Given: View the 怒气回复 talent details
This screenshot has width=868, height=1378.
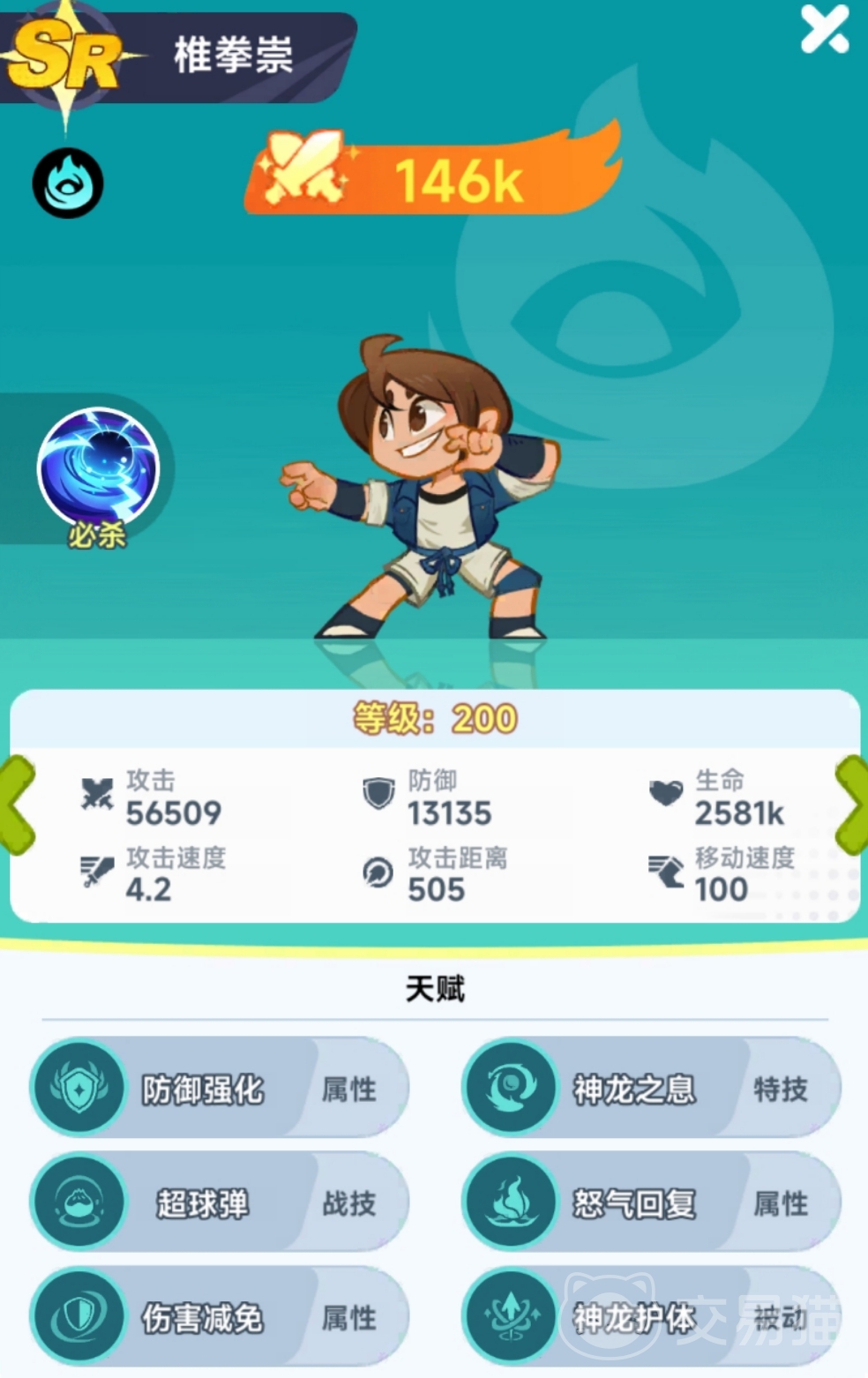Looking at the screenshot, I should (651, 1203).
